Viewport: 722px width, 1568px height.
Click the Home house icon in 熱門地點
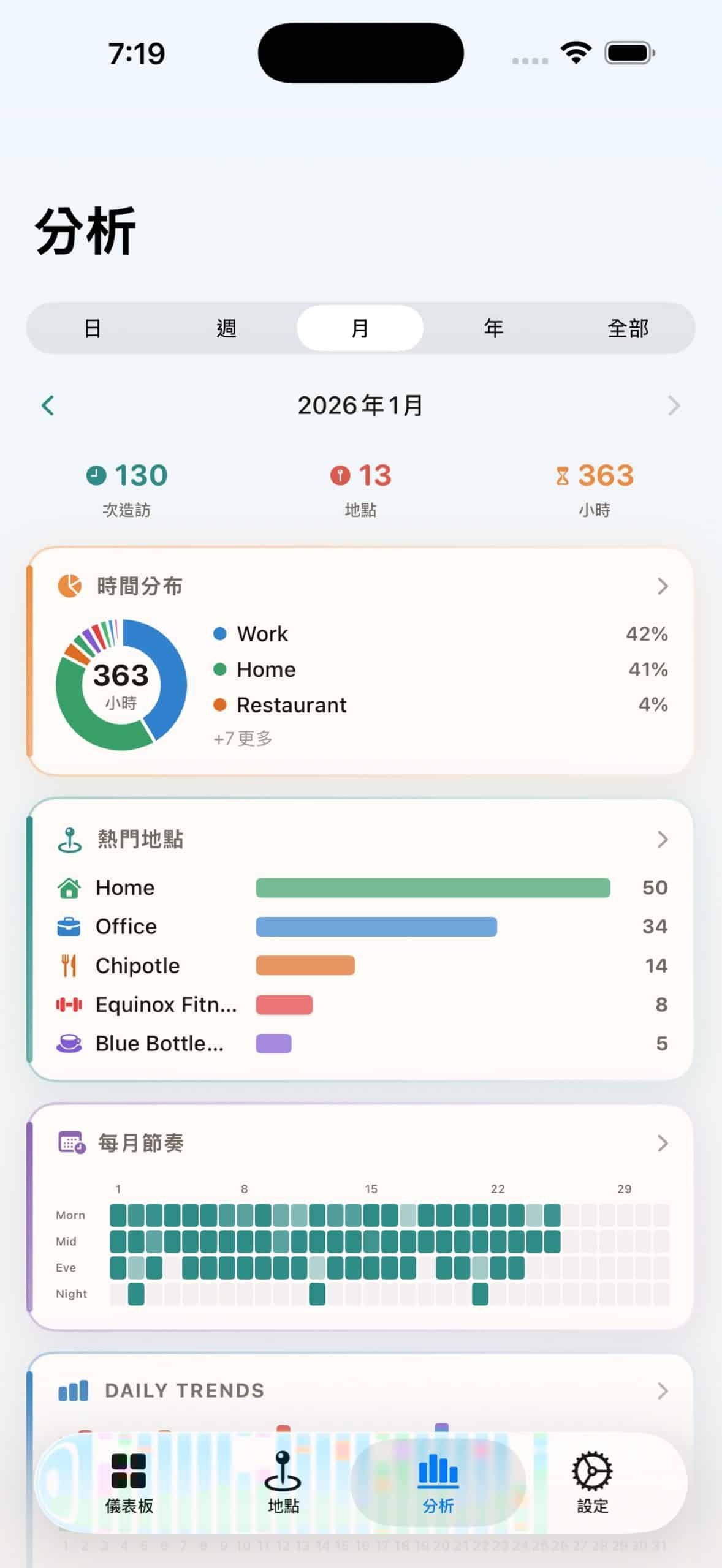pos(70,887)
